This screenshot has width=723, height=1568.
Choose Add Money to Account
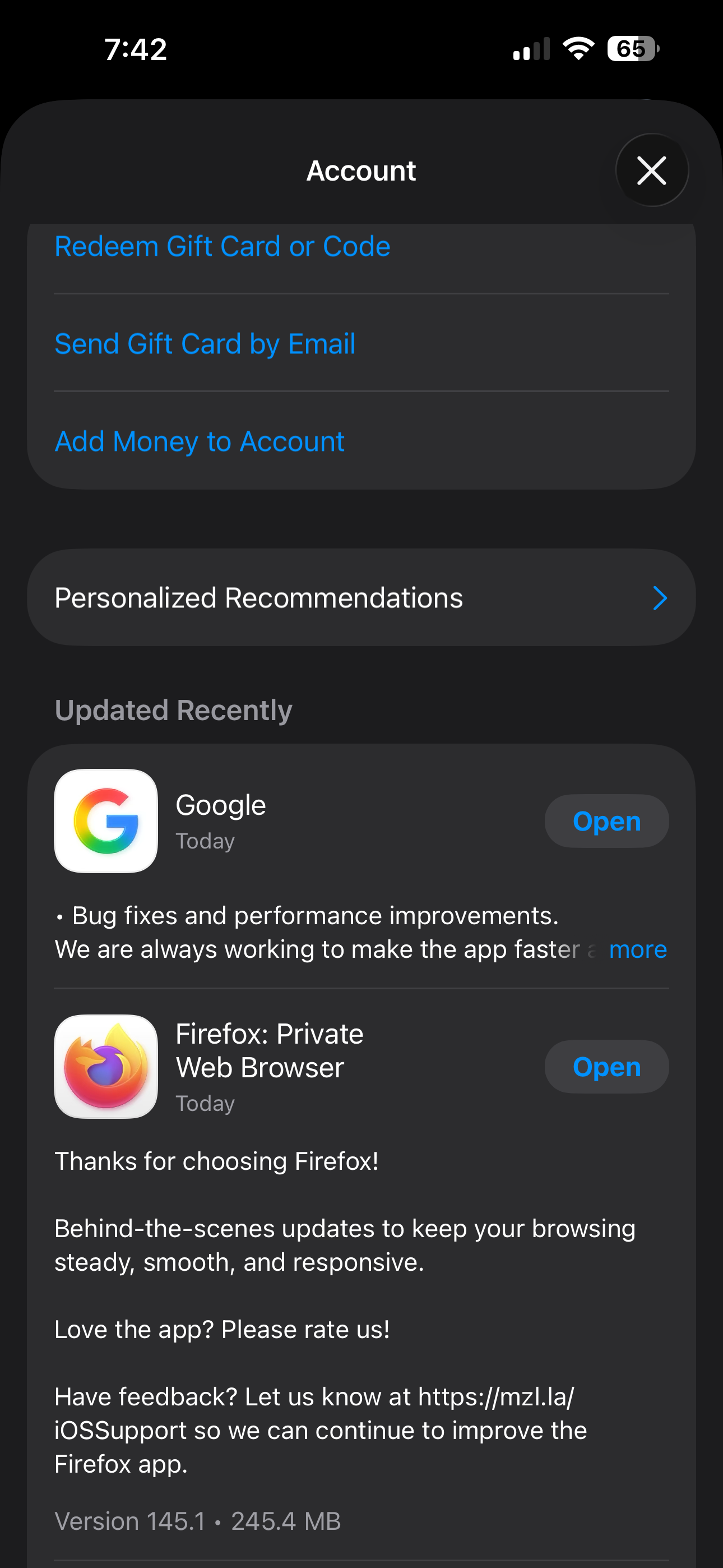point(200,441)
